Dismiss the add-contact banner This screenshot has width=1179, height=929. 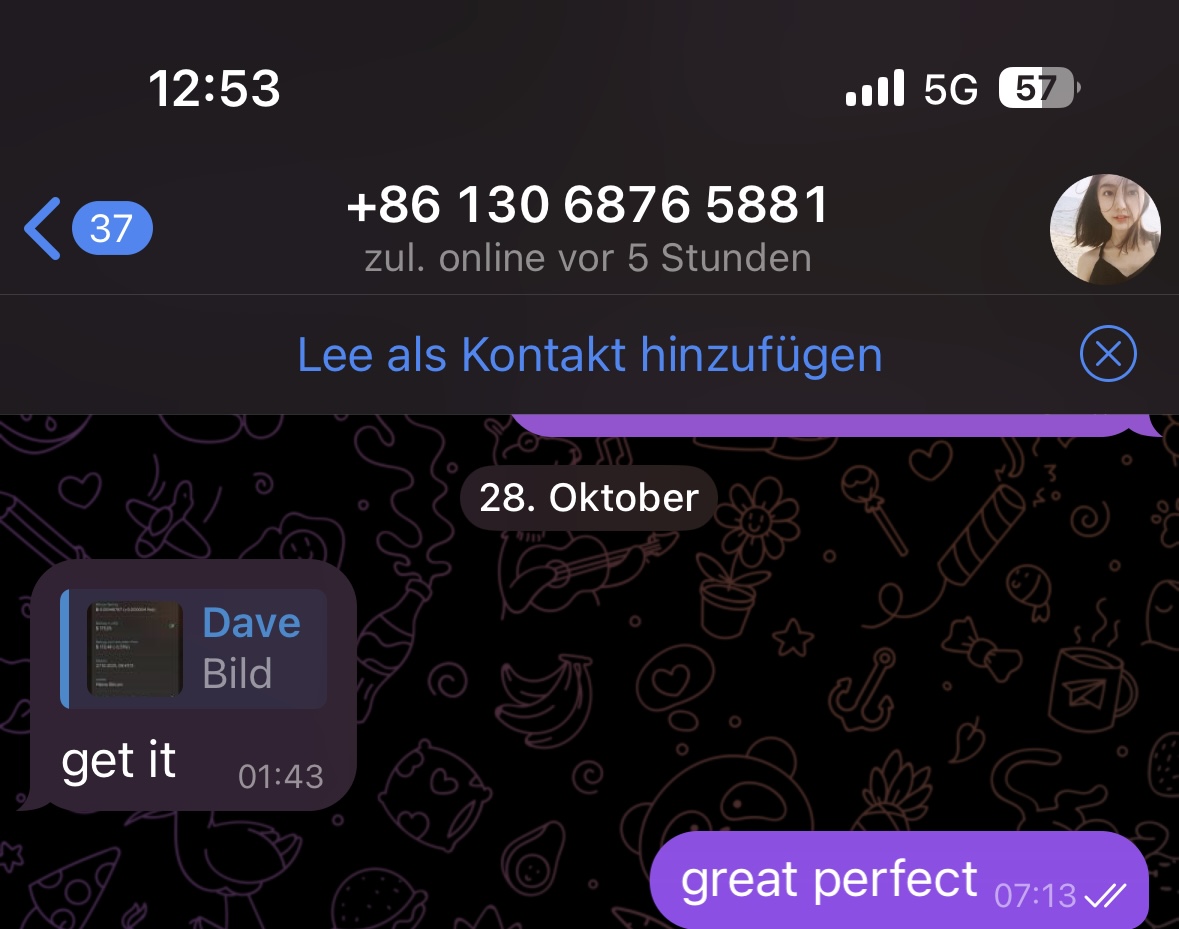[x=1108, y=354]
